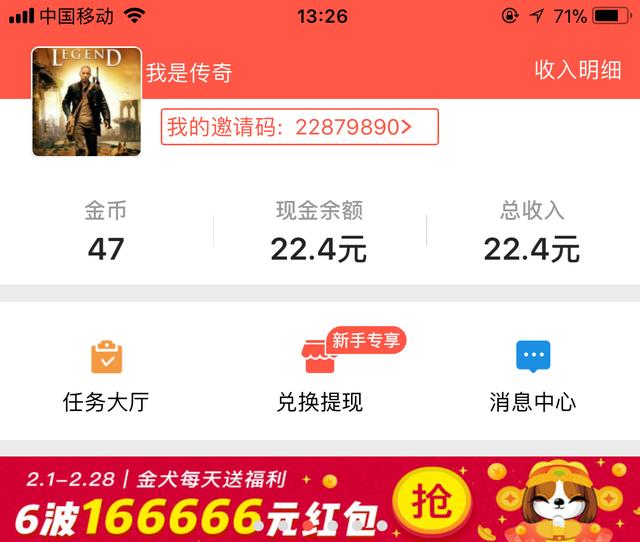Open 消息中心 message center

point(532,376)
